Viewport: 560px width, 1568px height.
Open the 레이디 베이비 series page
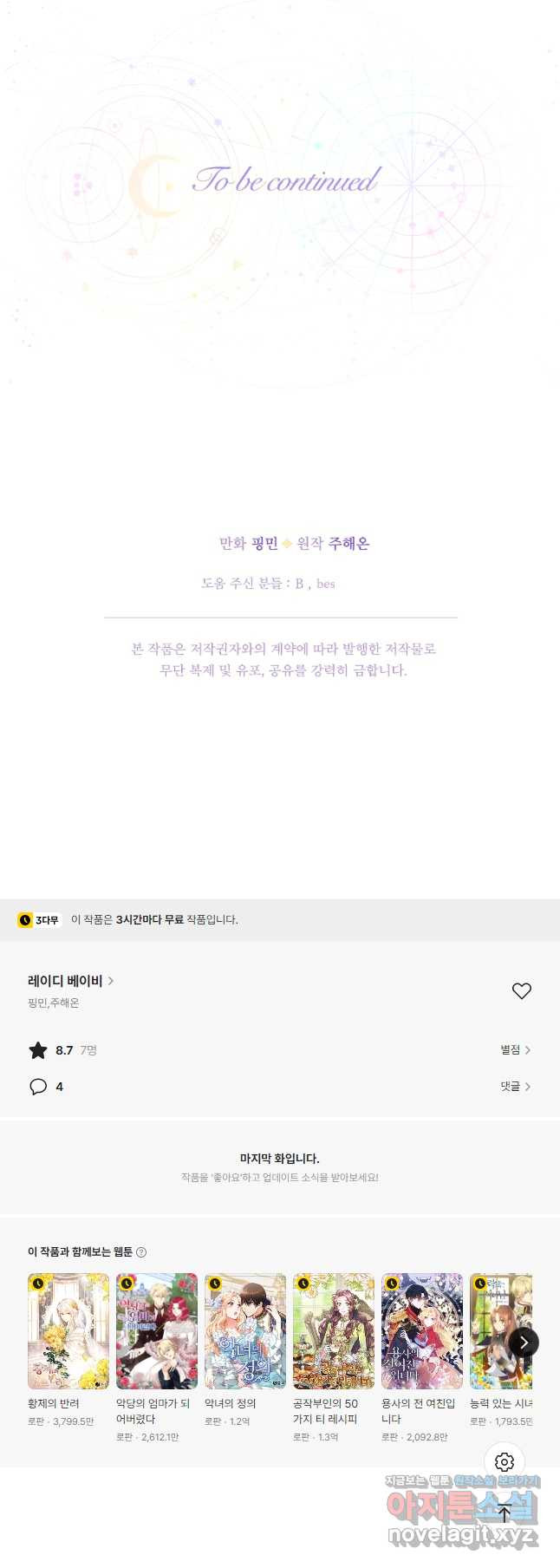(70, 981)
